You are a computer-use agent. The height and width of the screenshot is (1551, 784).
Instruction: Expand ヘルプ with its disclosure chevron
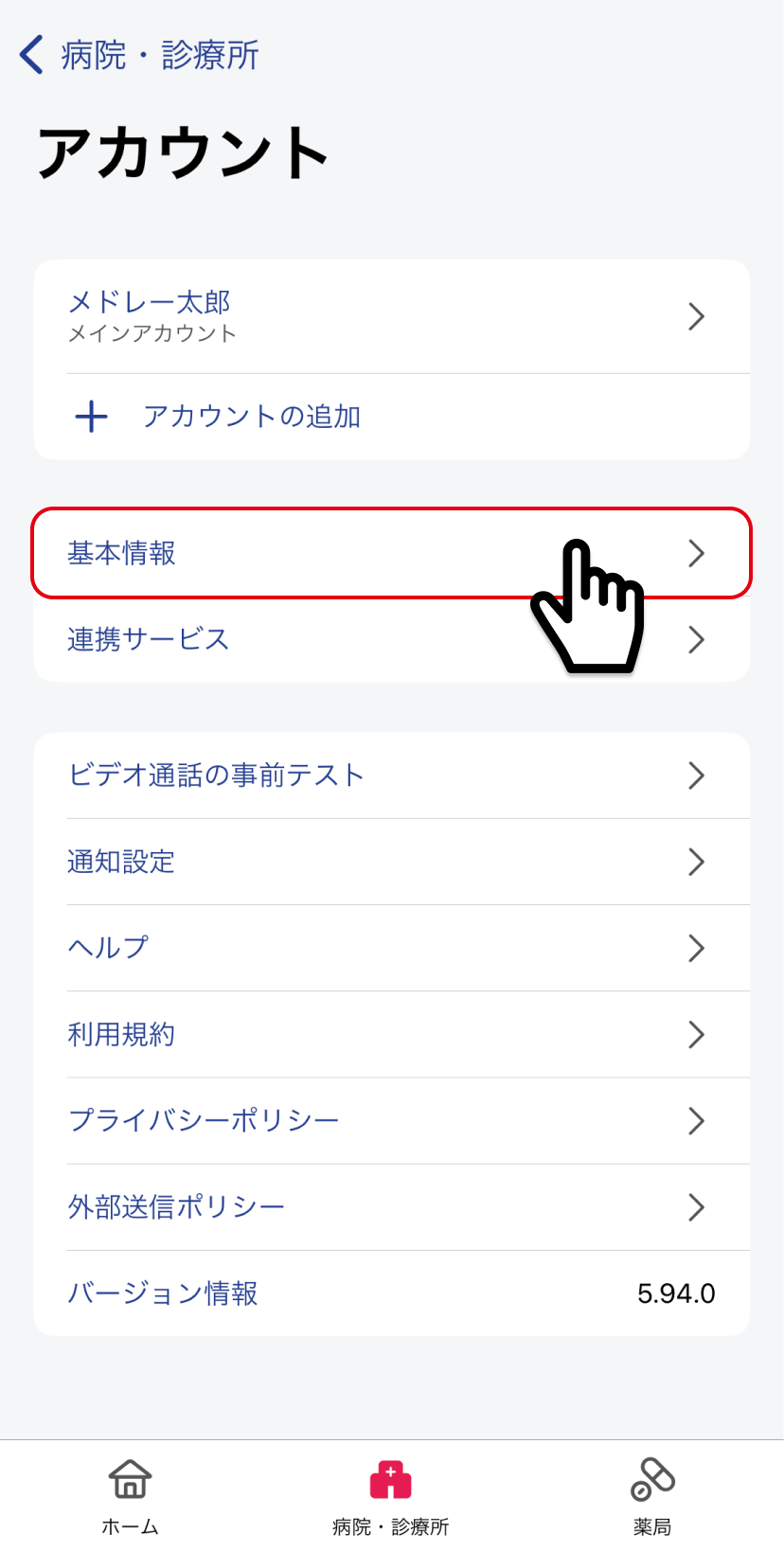(696, 948)
